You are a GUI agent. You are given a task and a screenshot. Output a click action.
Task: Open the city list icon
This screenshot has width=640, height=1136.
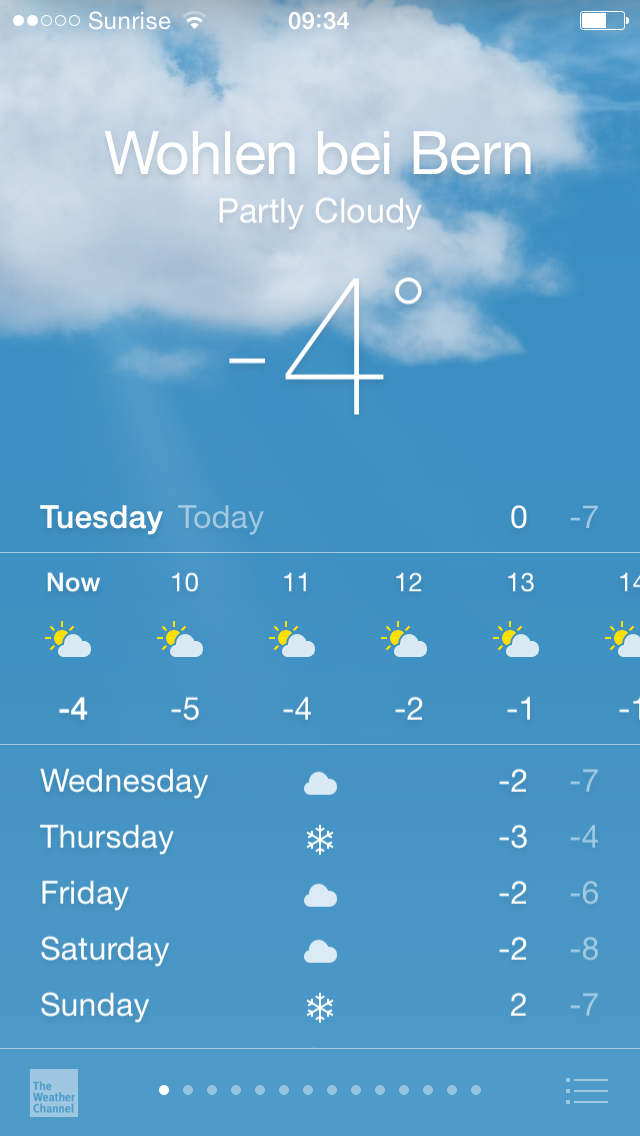[x=586, y=1091]
